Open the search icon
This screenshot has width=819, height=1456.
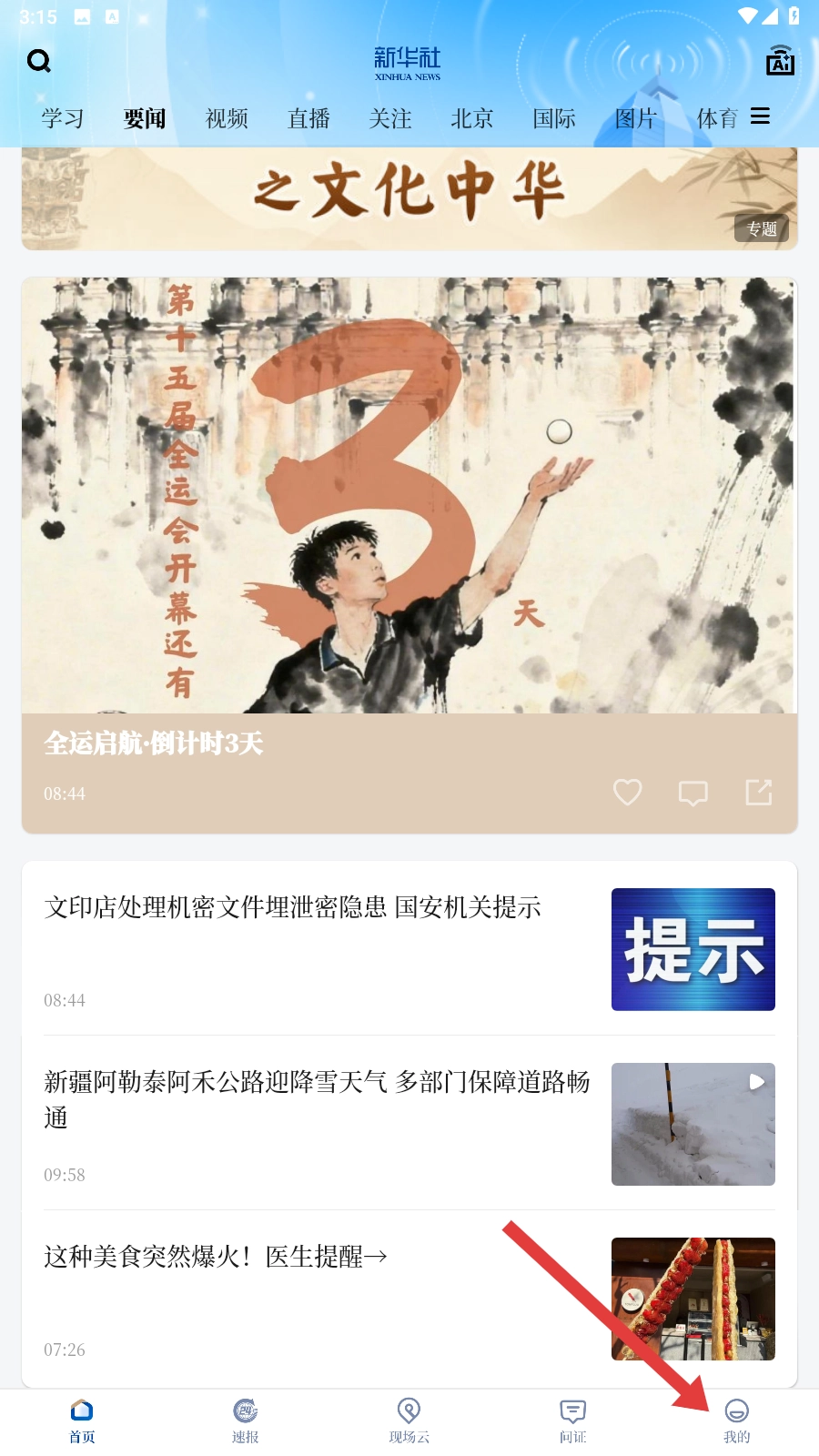pyautogui.click(x=39, y=61)
